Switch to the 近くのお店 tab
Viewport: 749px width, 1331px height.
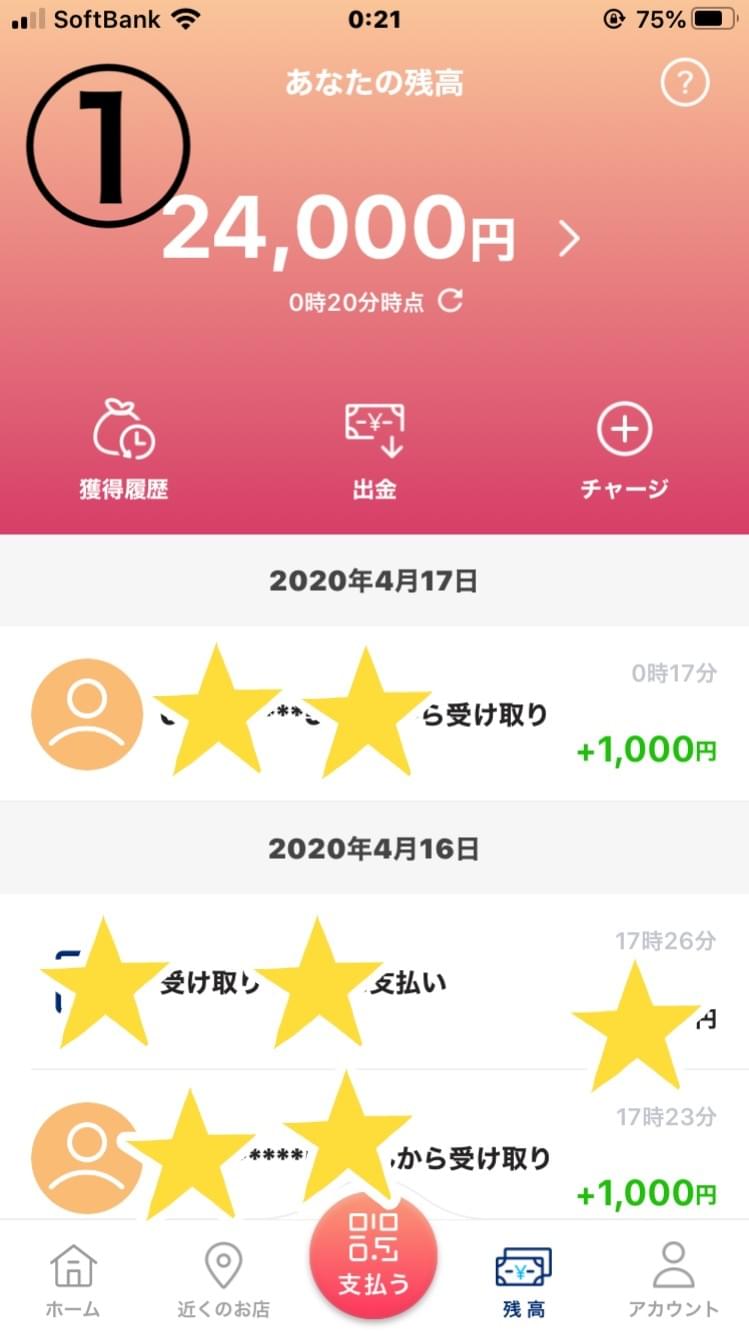pyautogui.click(x=223, y=1280)
